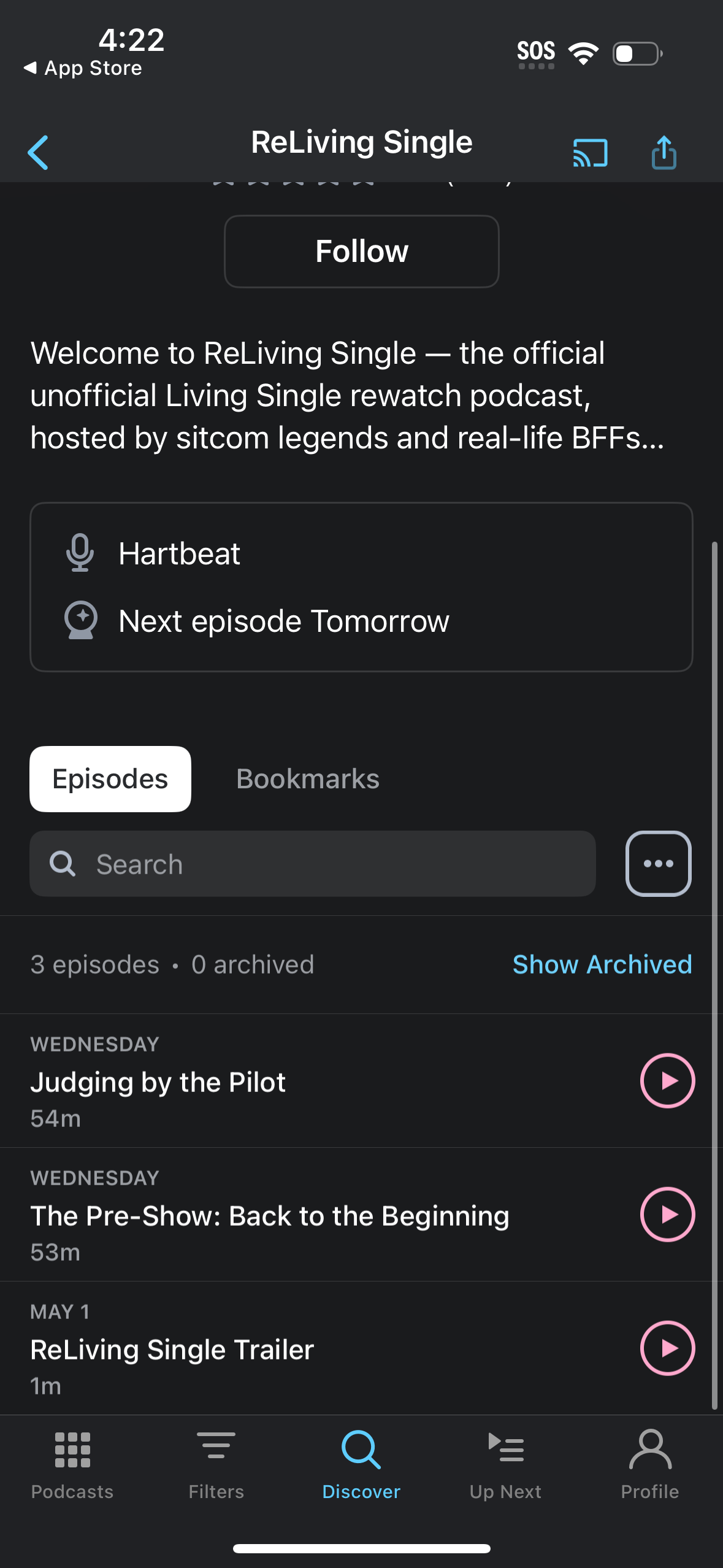Show archived episodes
This screenshot has height=1568, width=723.
pyautogui.click(x=602, y=964)
